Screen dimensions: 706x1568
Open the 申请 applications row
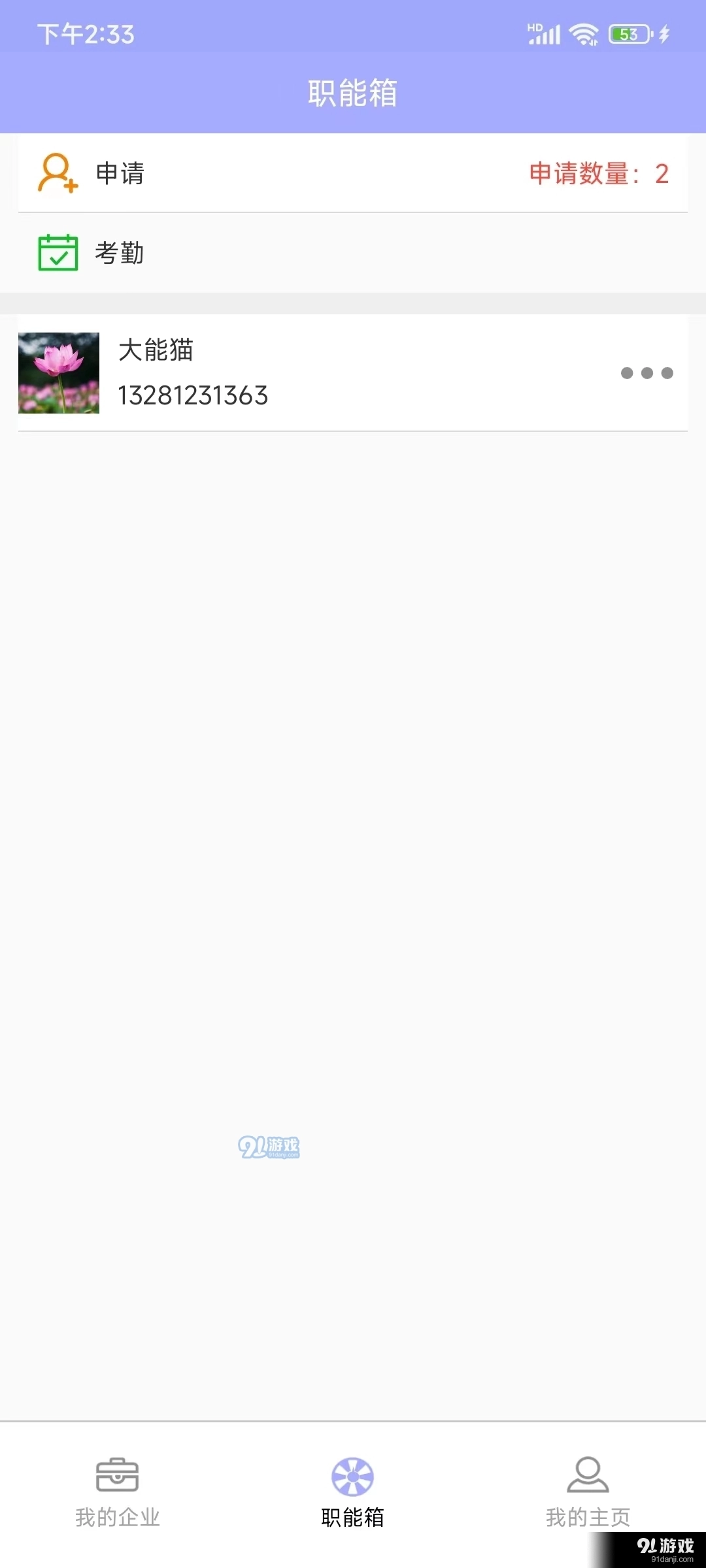[x=353, y=174]
